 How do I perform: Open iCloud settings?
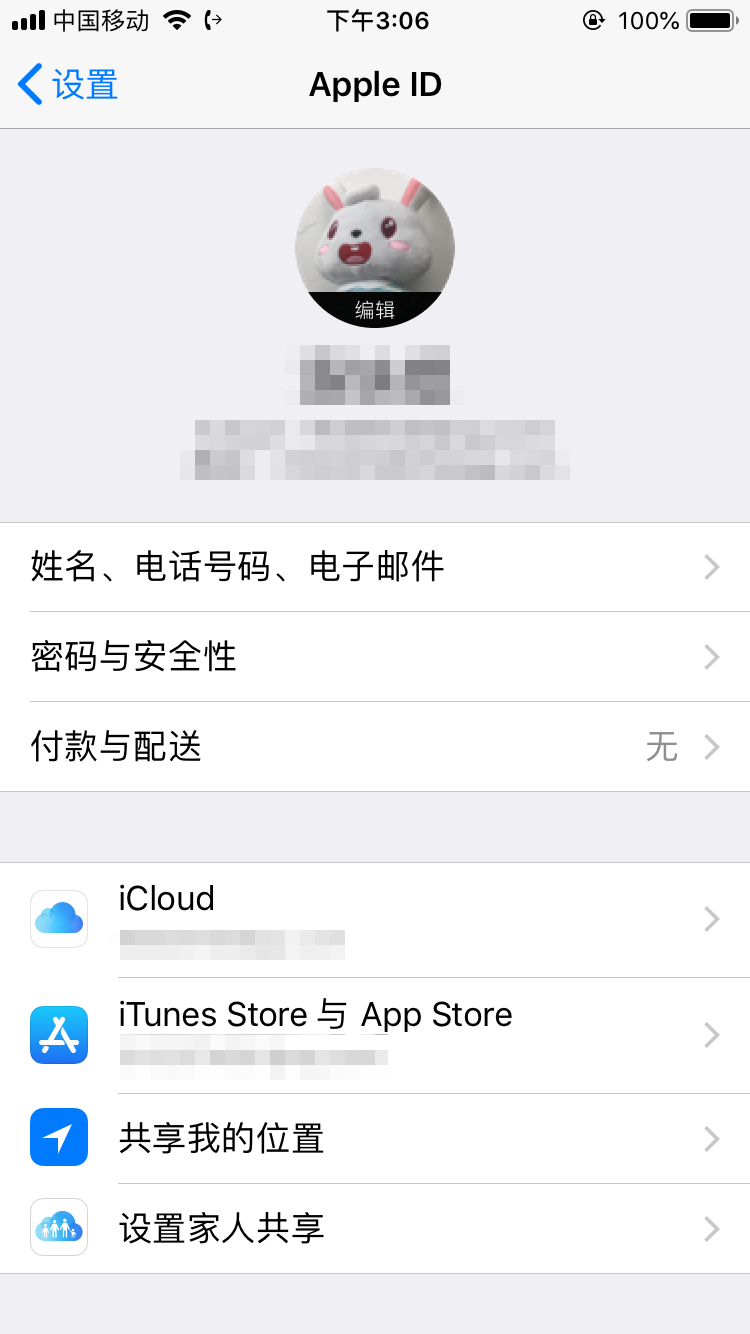pyautogui.click(x=375, y=919)
